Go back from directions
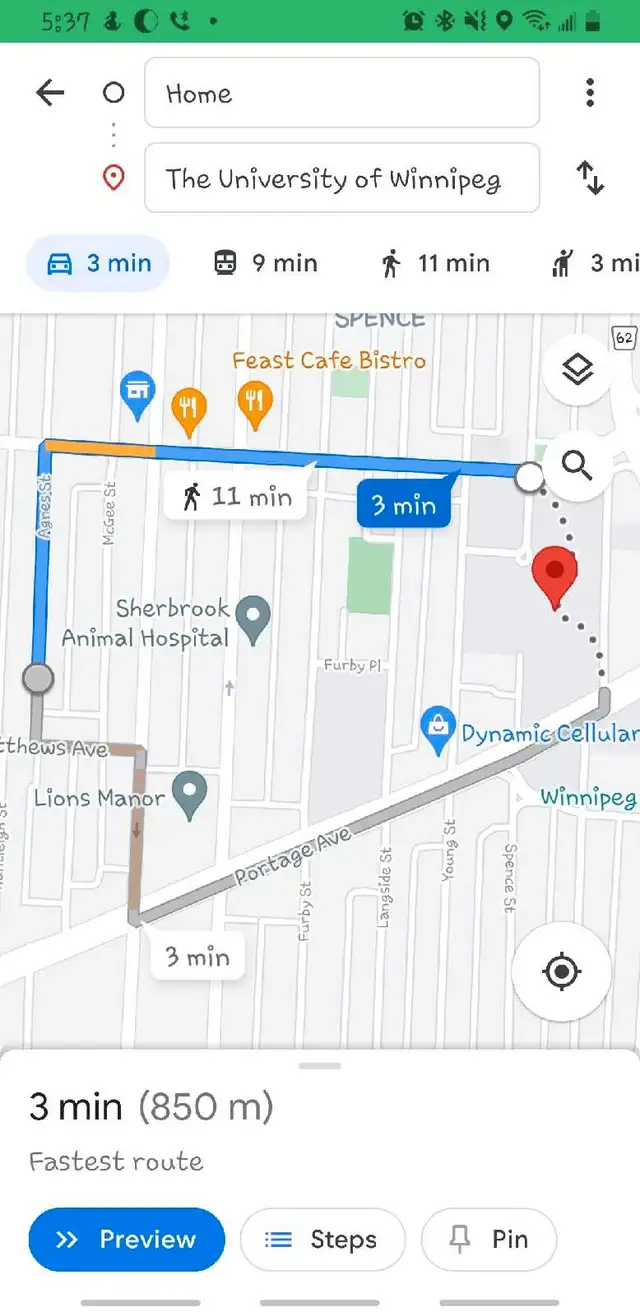The height and width of the screenshot is (1316, 640). tap(49, 93)
